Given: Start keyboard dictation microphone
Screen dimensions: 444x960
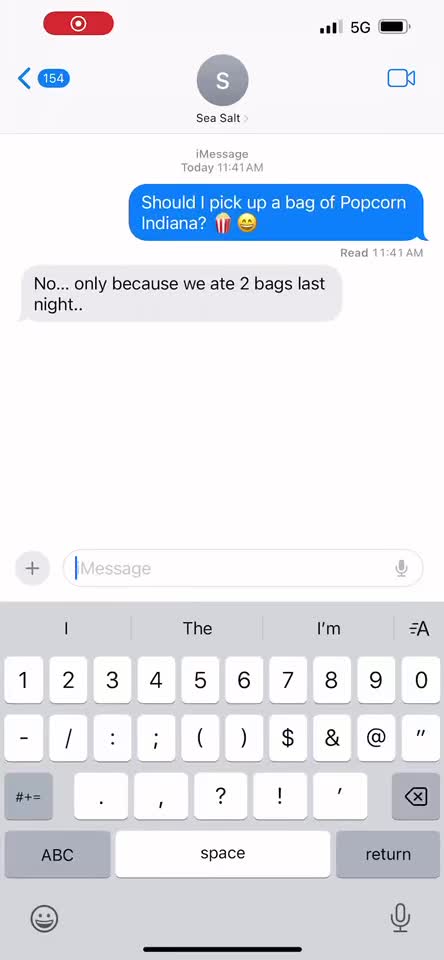Looking at the screenshot, I should click(x=400, y=918).
